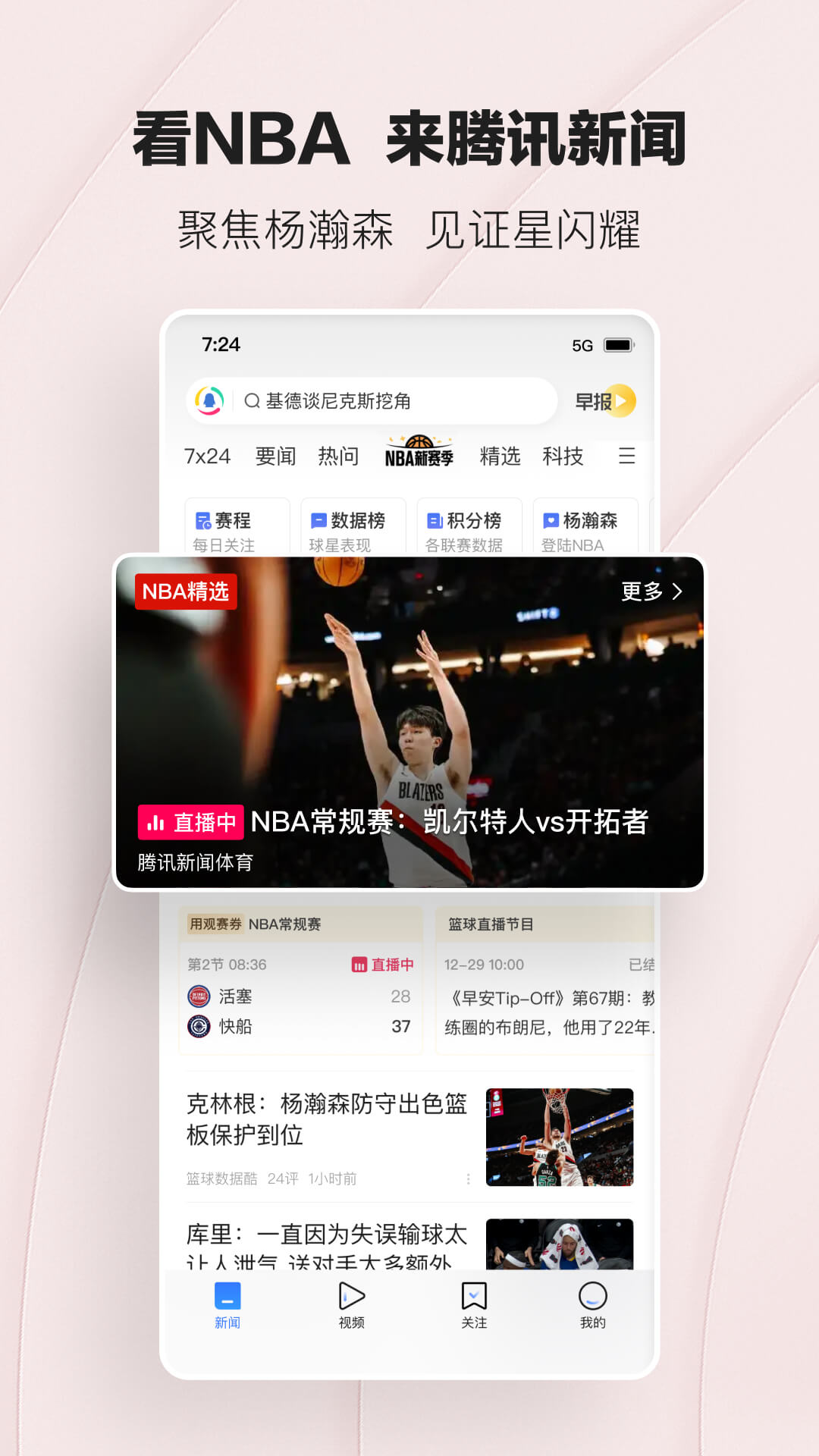Switch to the NBA新赛季 tab
The image size is (819, 1456).
(417, 456)
